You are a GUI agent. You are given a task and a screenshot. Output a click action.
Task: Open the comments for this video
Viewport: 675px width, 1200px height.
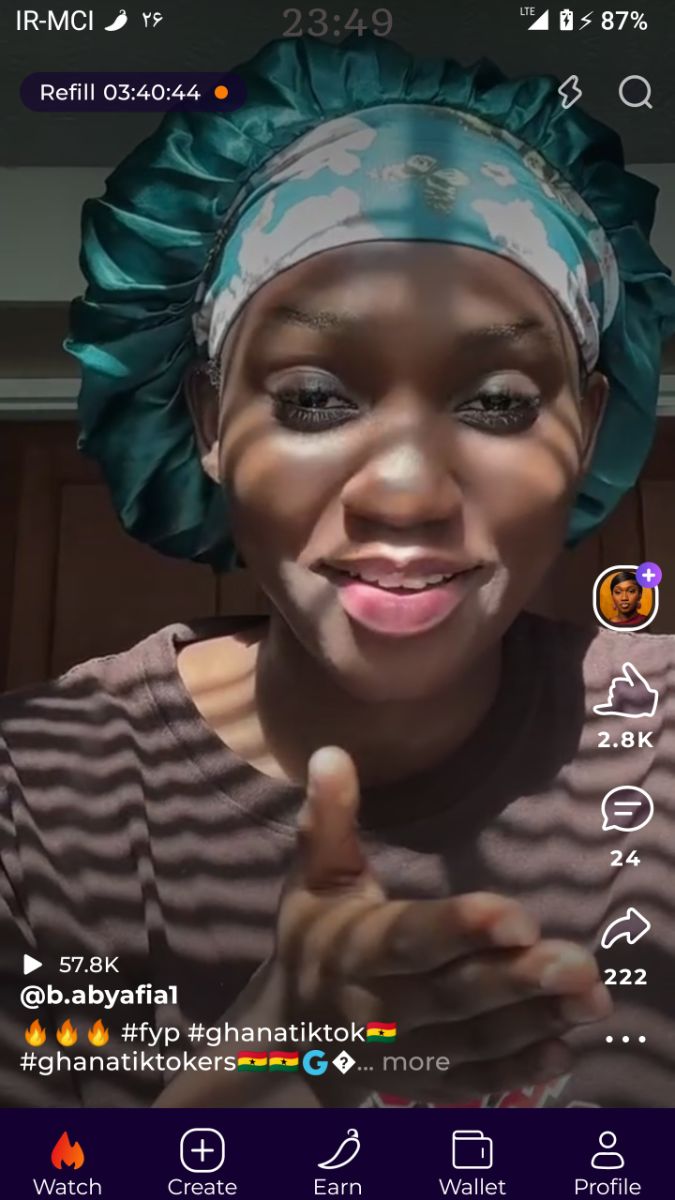point(626,810)
